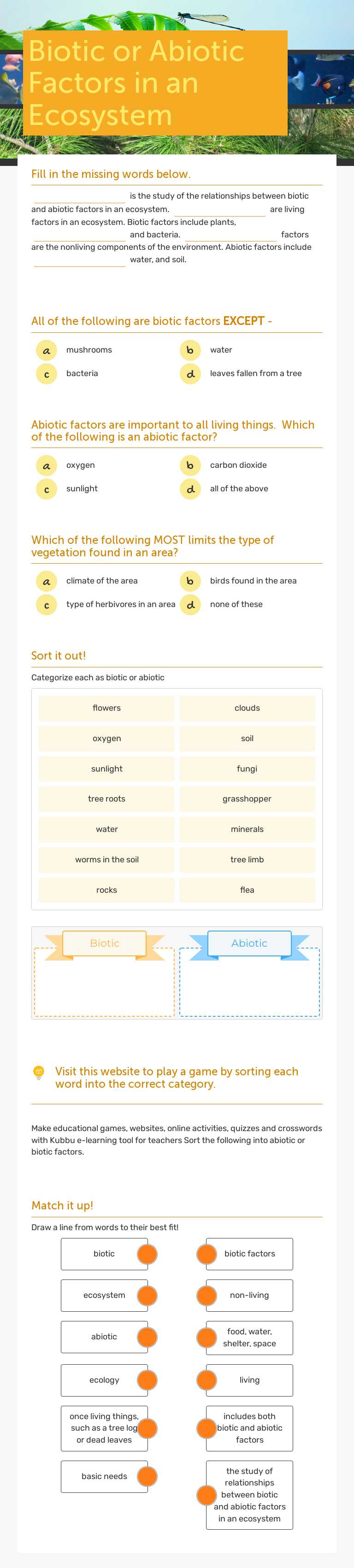
Task: Select the "minerals" sorting tile
Action: (x=247, y=829)
